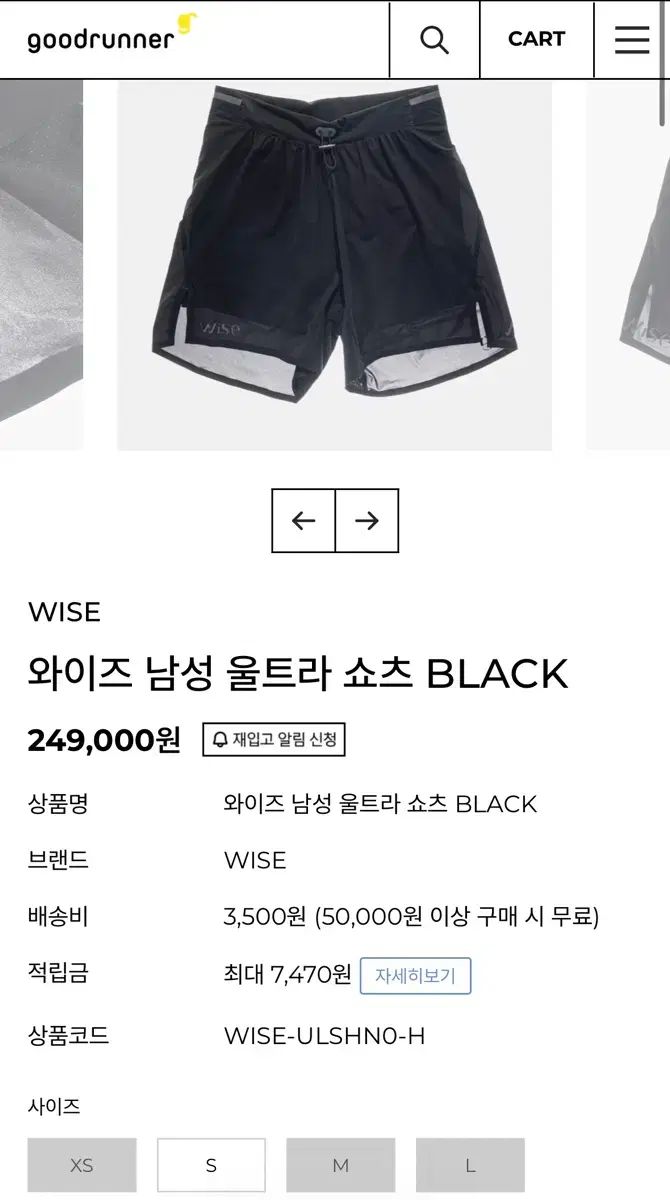Show the next product image
The width and height of the screenshot is (670, 1200).
point(367,520)
